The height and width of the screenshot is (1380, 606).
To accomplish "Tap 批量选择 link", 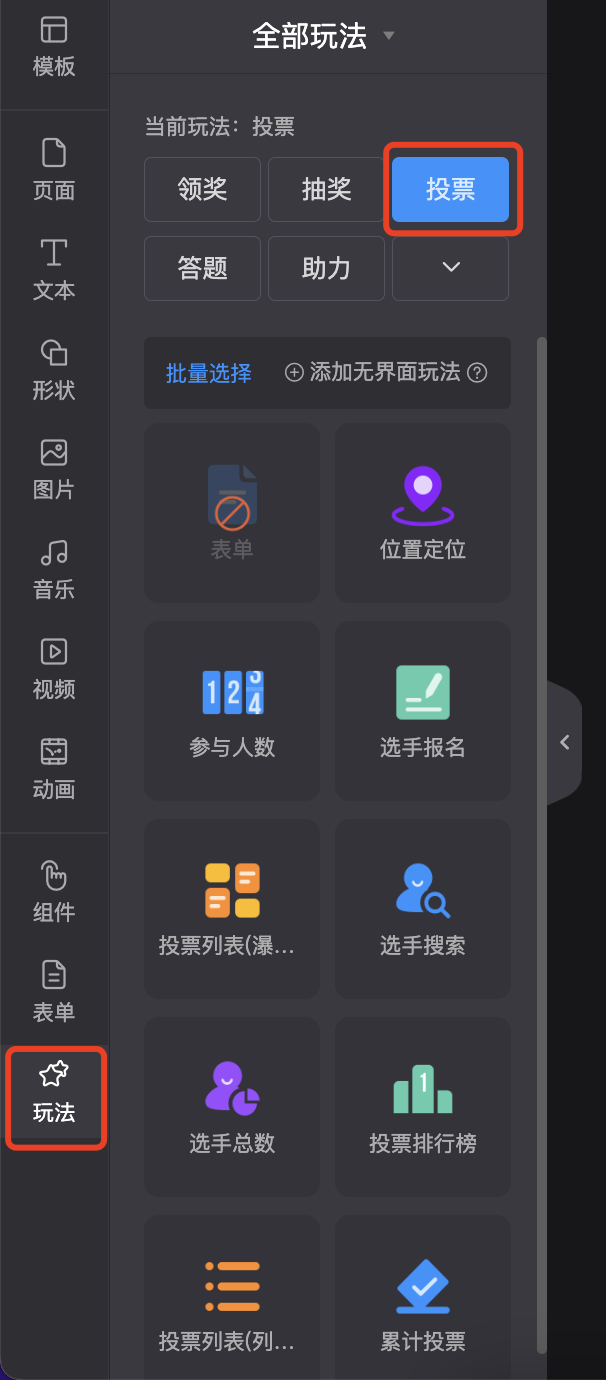I will click(208, 373).
